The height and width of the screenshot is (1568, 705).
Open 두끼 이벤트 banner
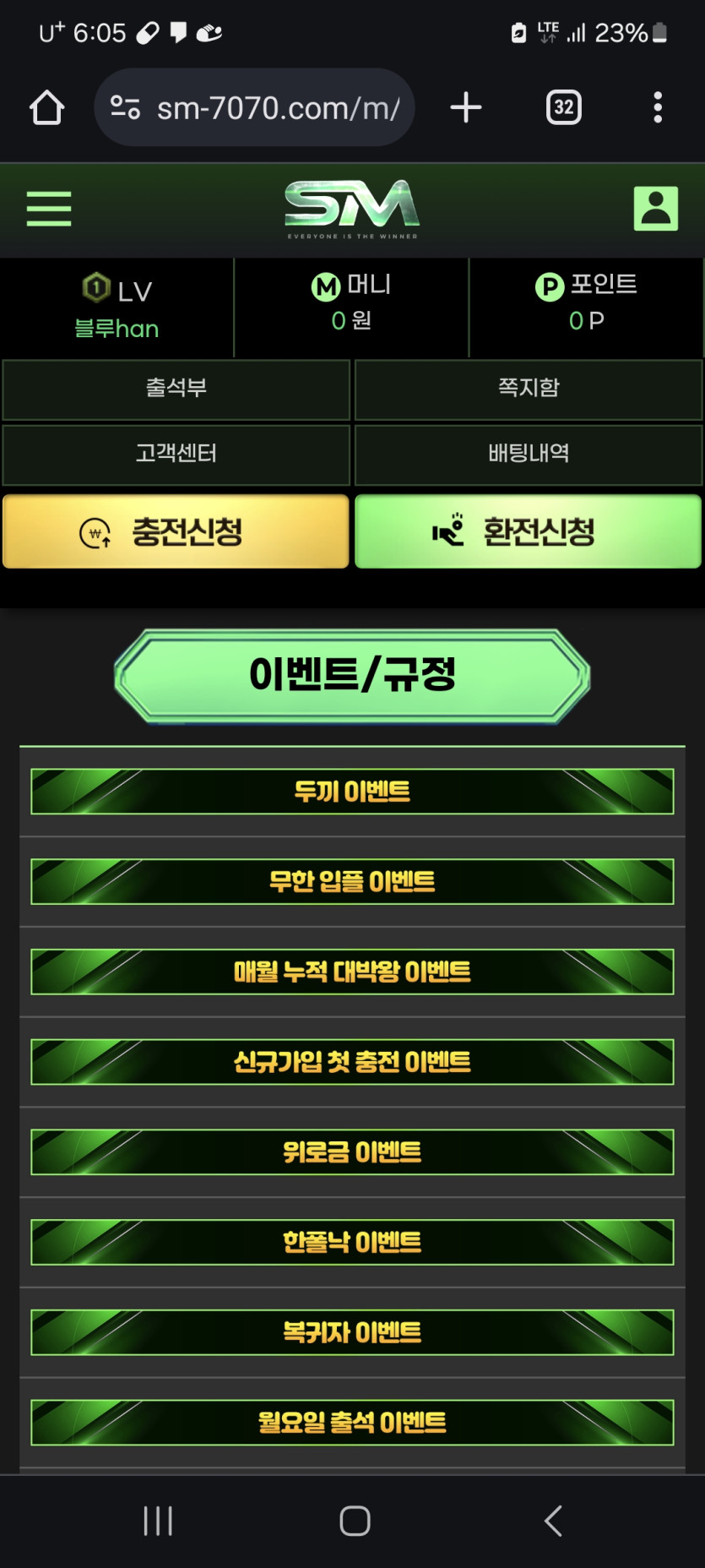352,792
